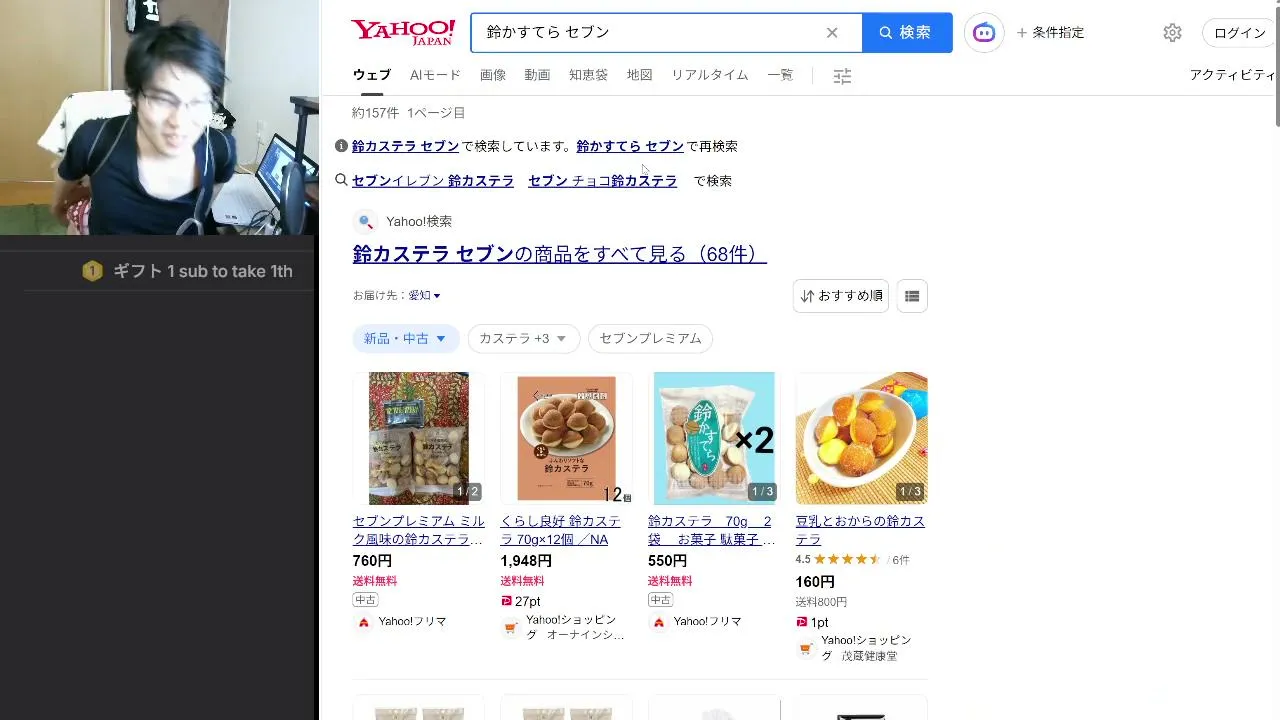Switch to the 動画 videos tab
Screen dimensions: 1280x720
[537, 75]
